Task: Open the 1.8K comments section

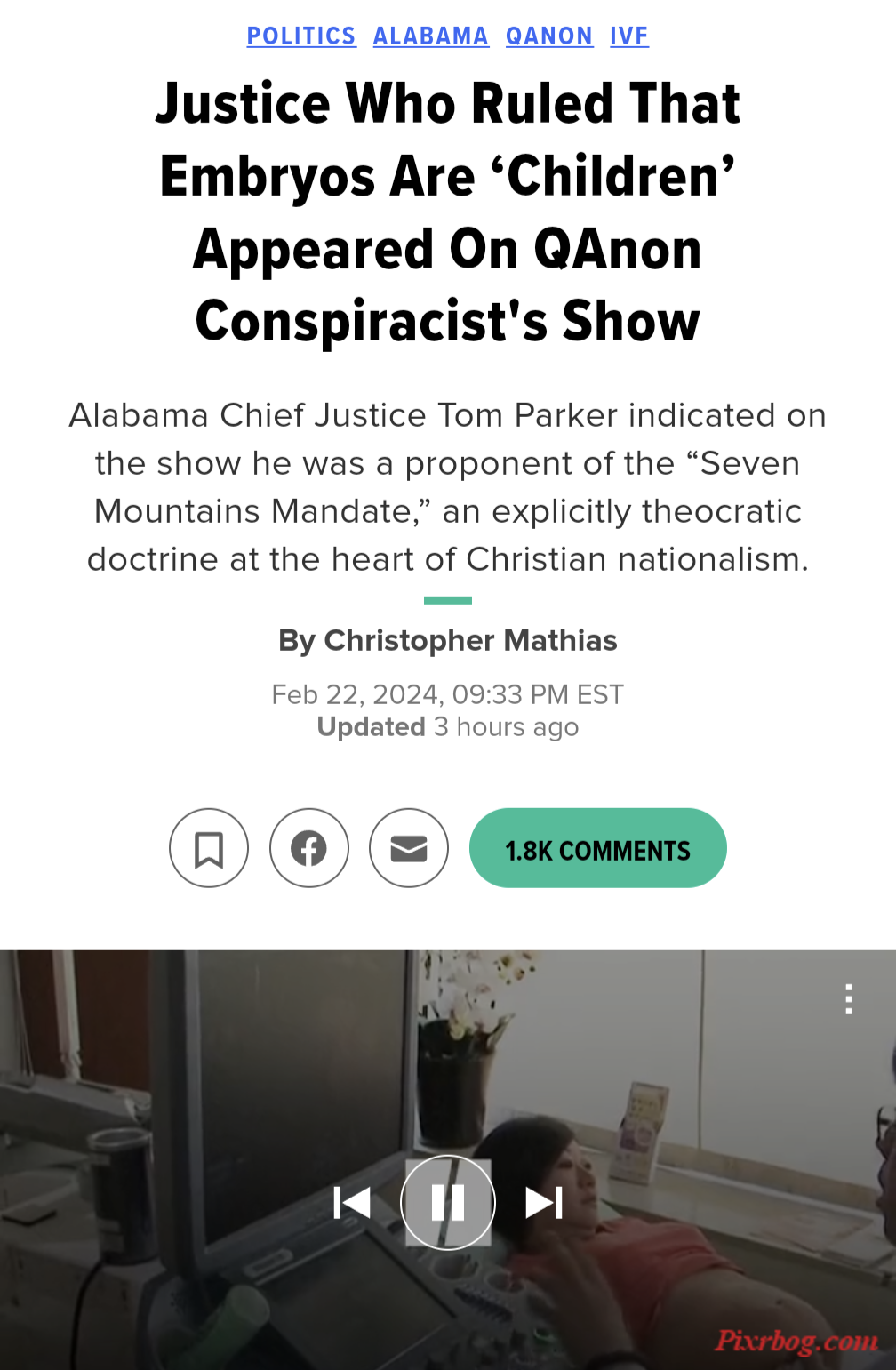Action: [x=597, y=848]
